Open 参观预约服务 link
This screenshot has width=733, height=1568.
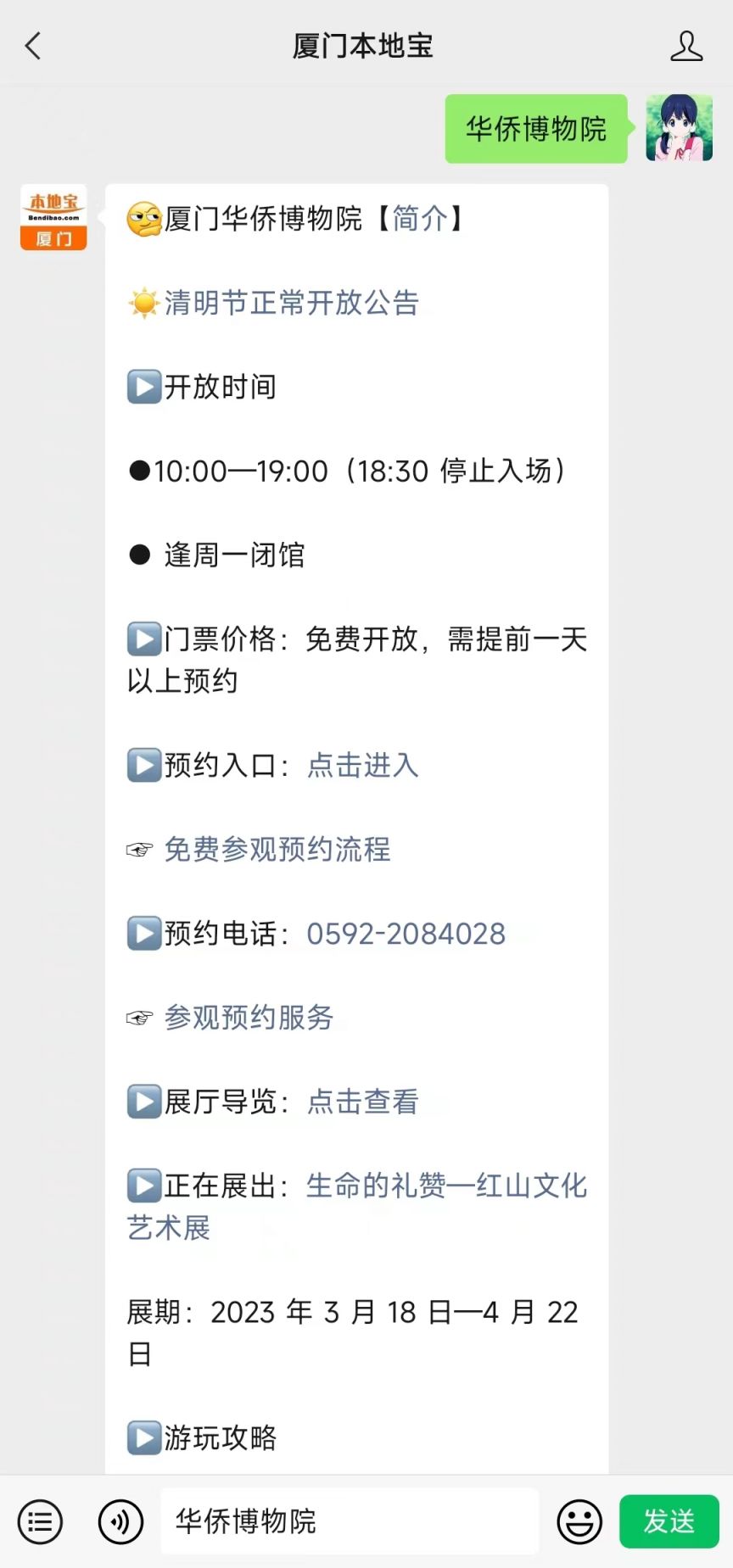point(249,1017)
